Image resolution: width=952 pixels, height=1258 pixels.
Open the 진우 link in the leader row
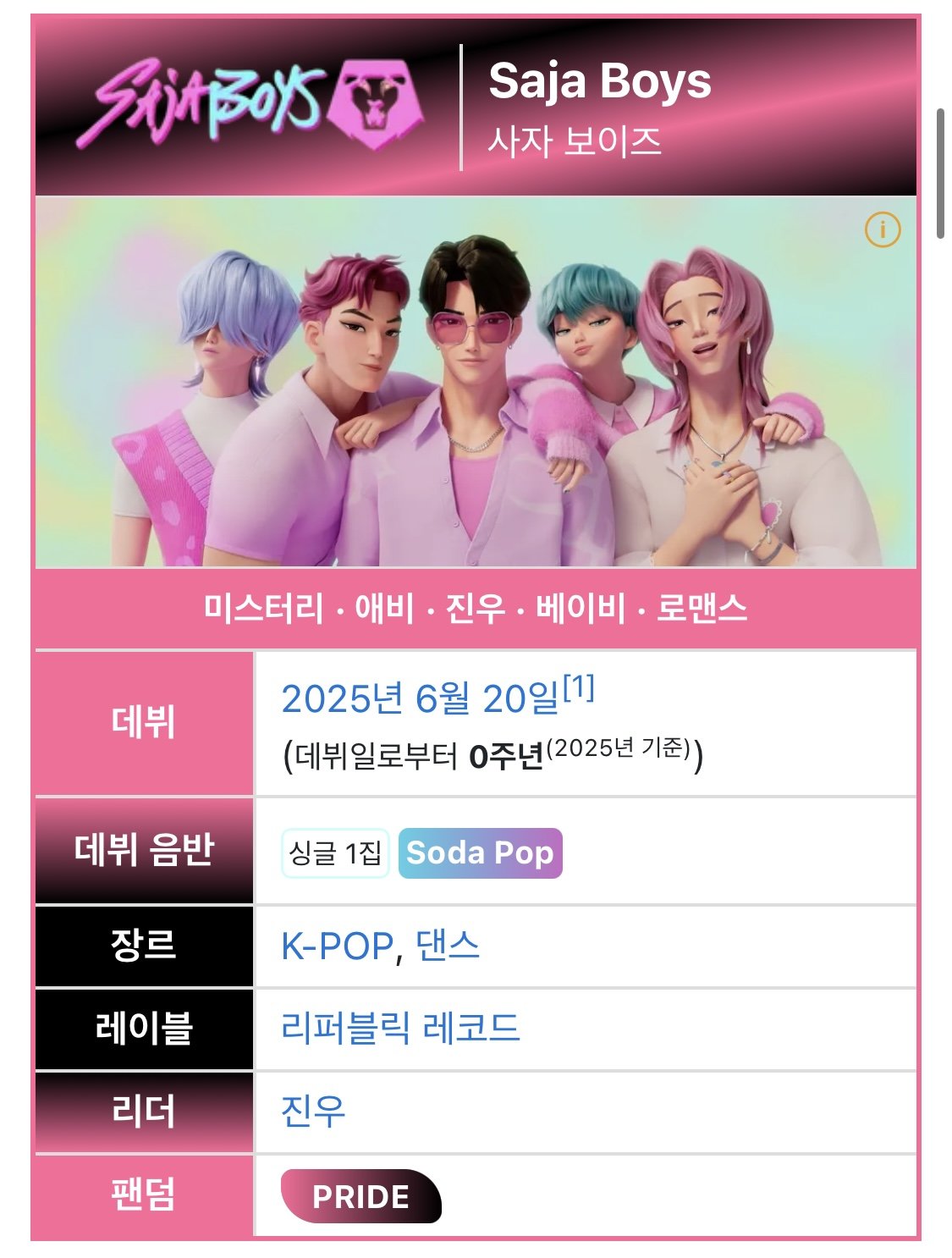coord(313,1112)
